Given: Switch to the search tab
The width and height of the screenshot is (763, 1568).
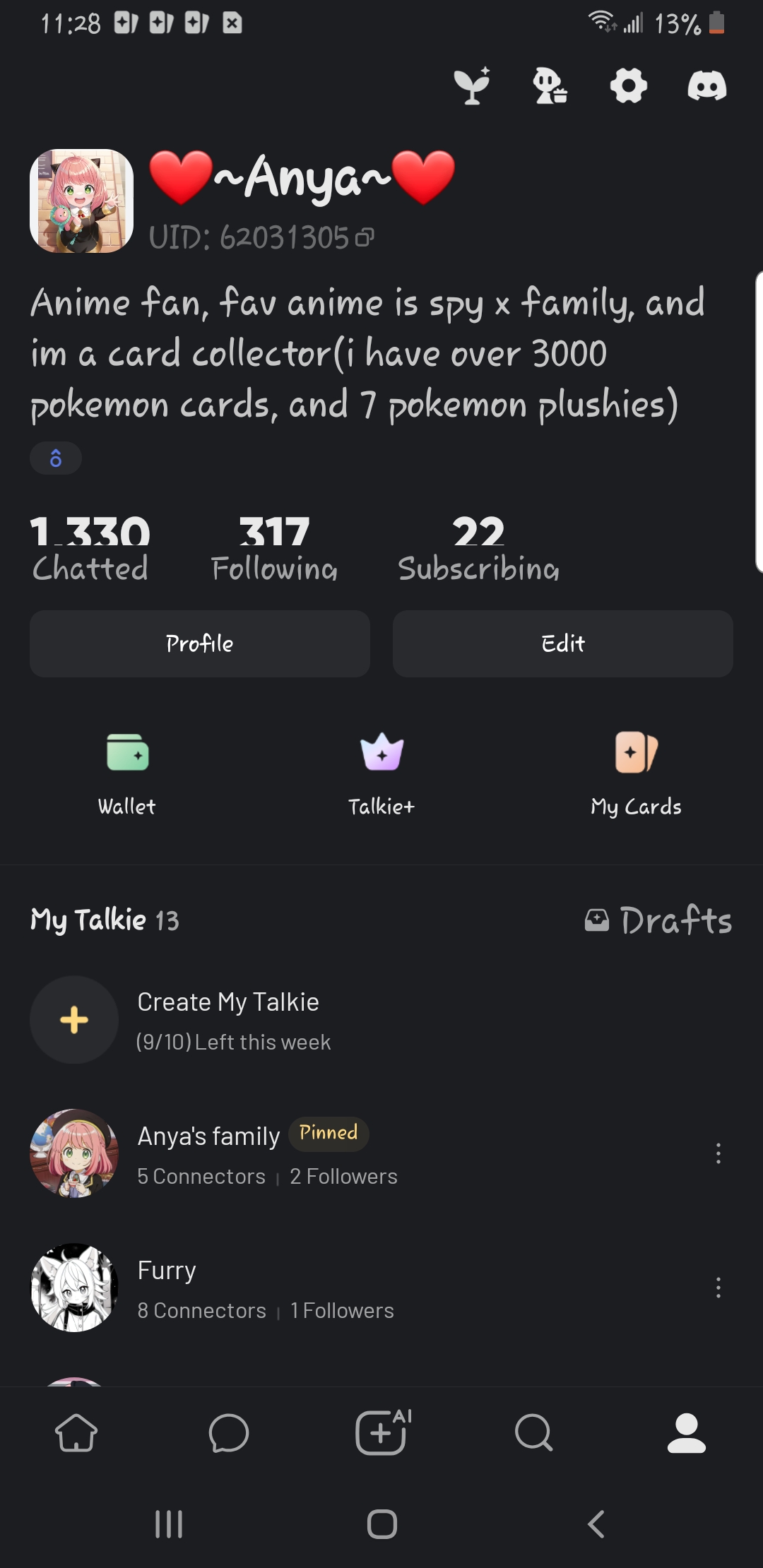Looking at the screenshot, I should pos(534,1433).
